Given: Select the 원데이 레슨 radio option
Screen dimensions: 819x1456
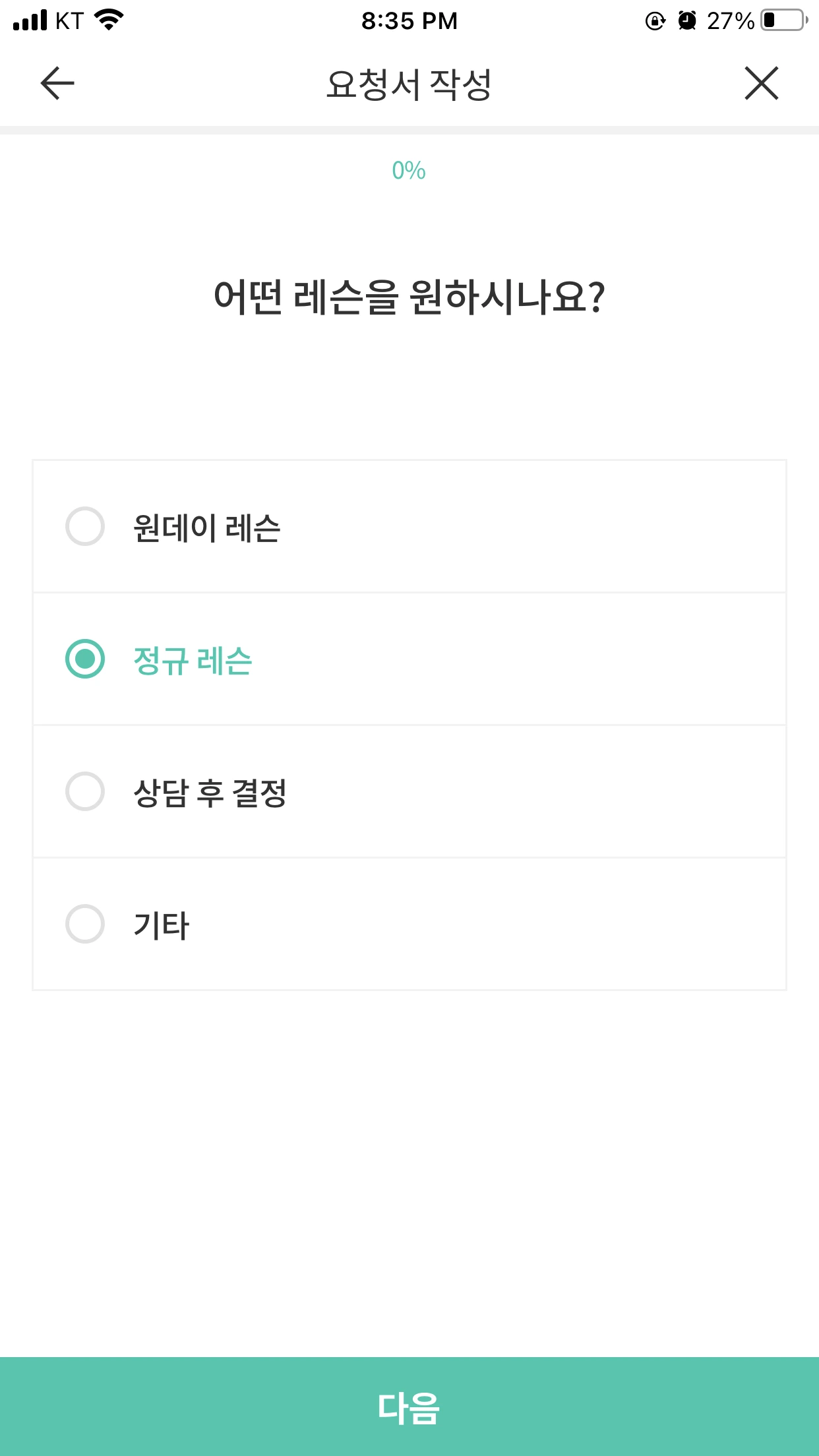Looking at the screenshot, I should [x=85, y=526].
